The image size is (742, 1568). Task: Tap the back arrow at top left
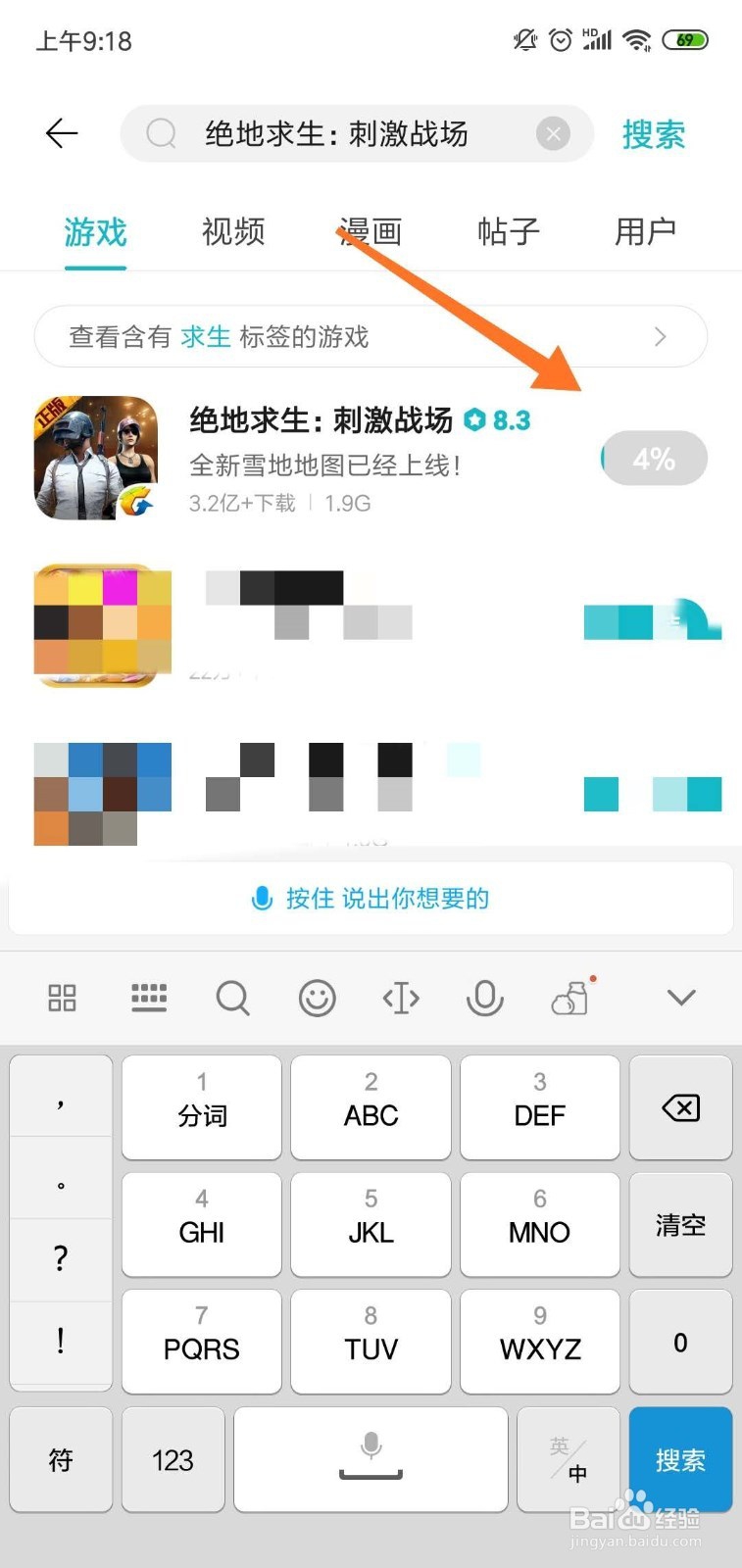click(61, 133)
